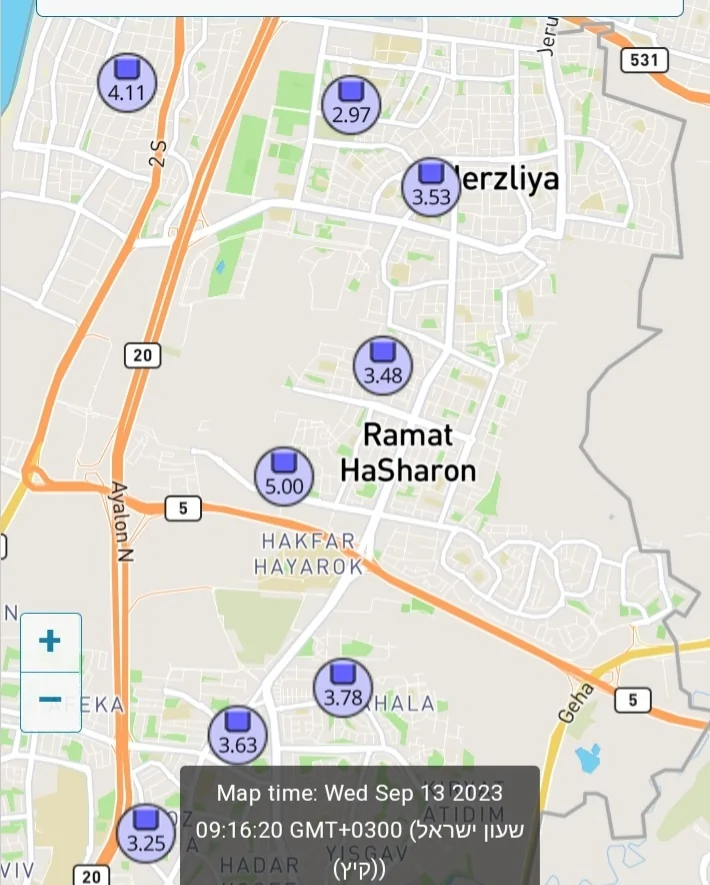Open the station marker showing 4.11

(x=127, y=82)
